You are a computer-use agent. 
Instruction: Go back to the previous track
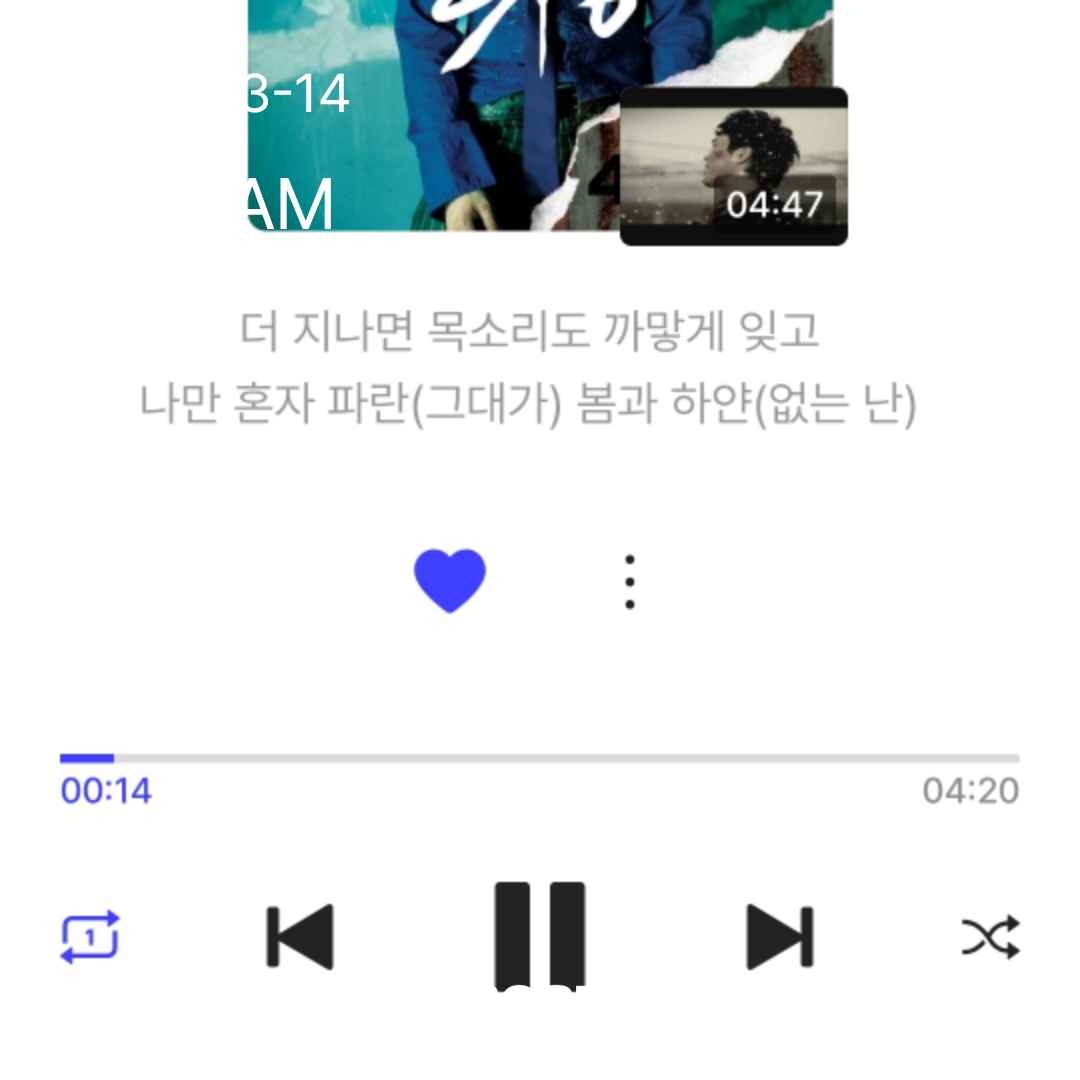299,937
